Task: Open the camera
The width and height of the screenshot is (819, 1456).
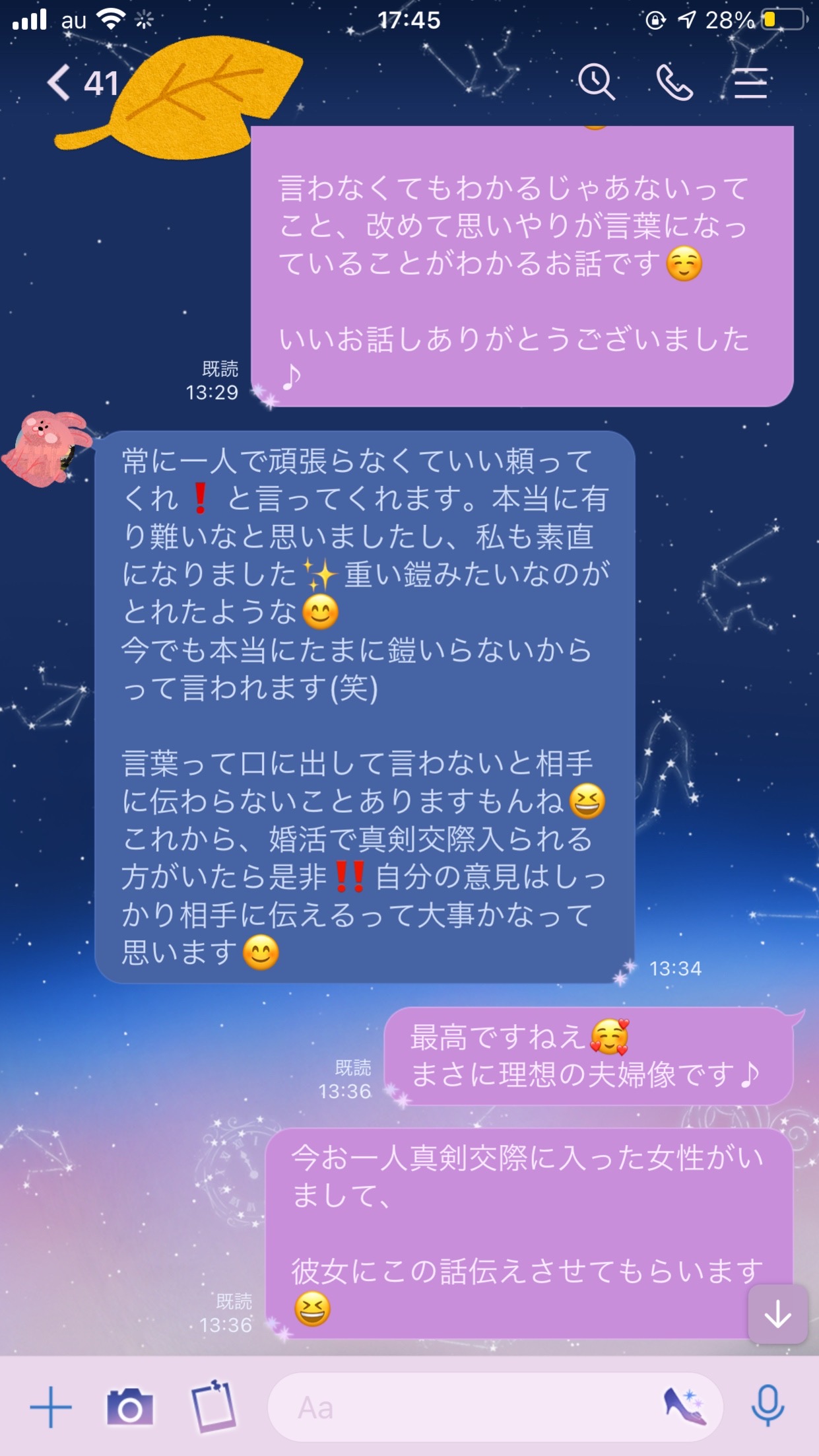Action: pos(130,1407)
